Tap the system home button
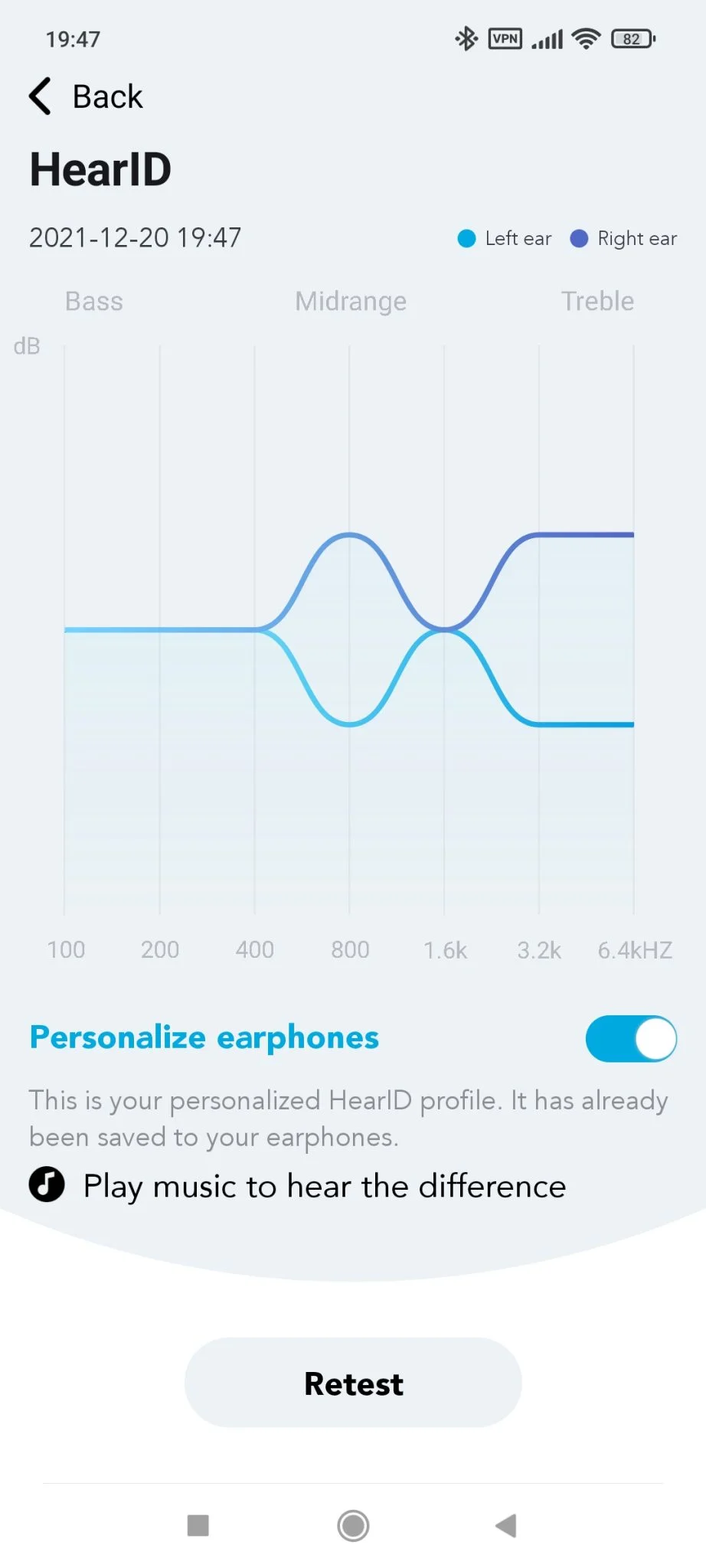 353,1525
